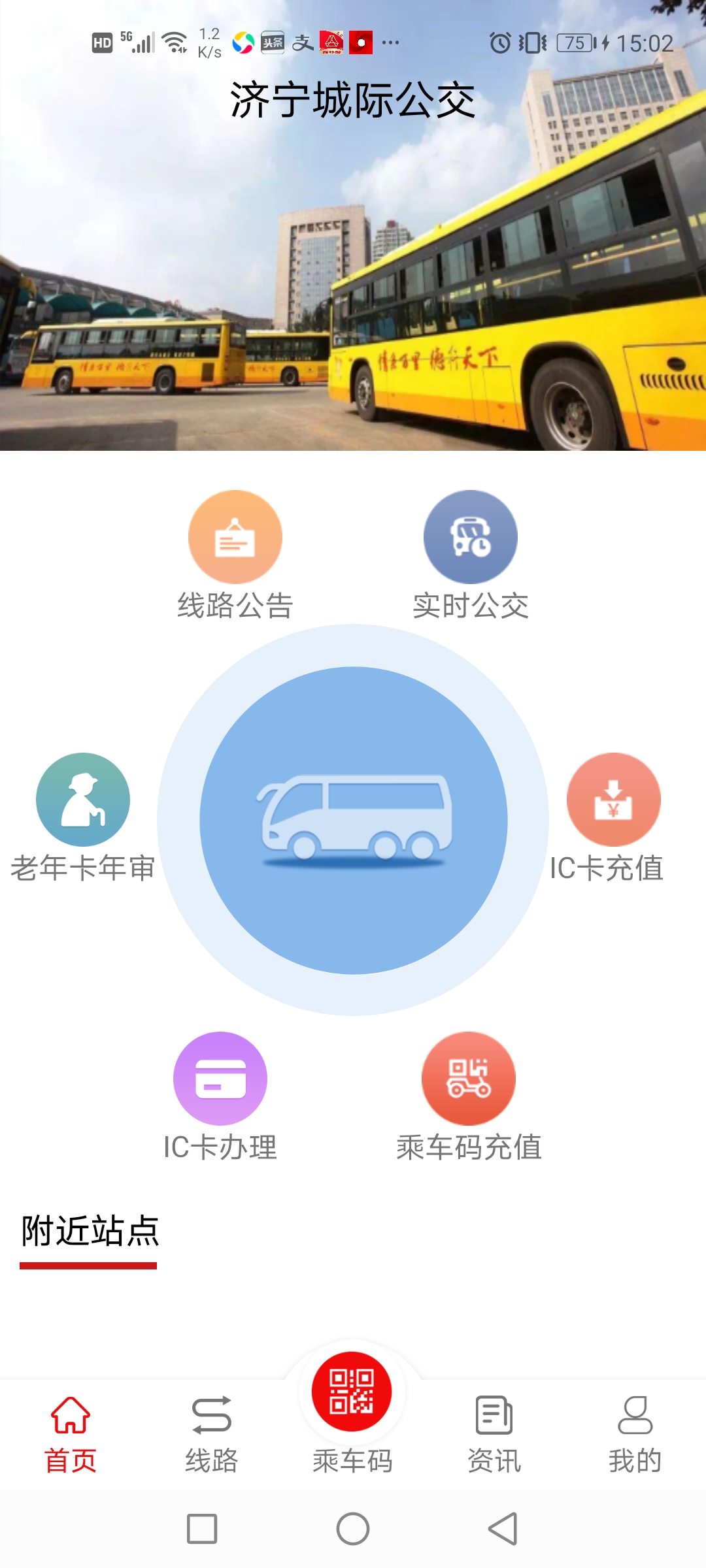Tap the 济宁城际公交 title banner
Viewport: 706px width, 1568px height.
coord(353,99)
